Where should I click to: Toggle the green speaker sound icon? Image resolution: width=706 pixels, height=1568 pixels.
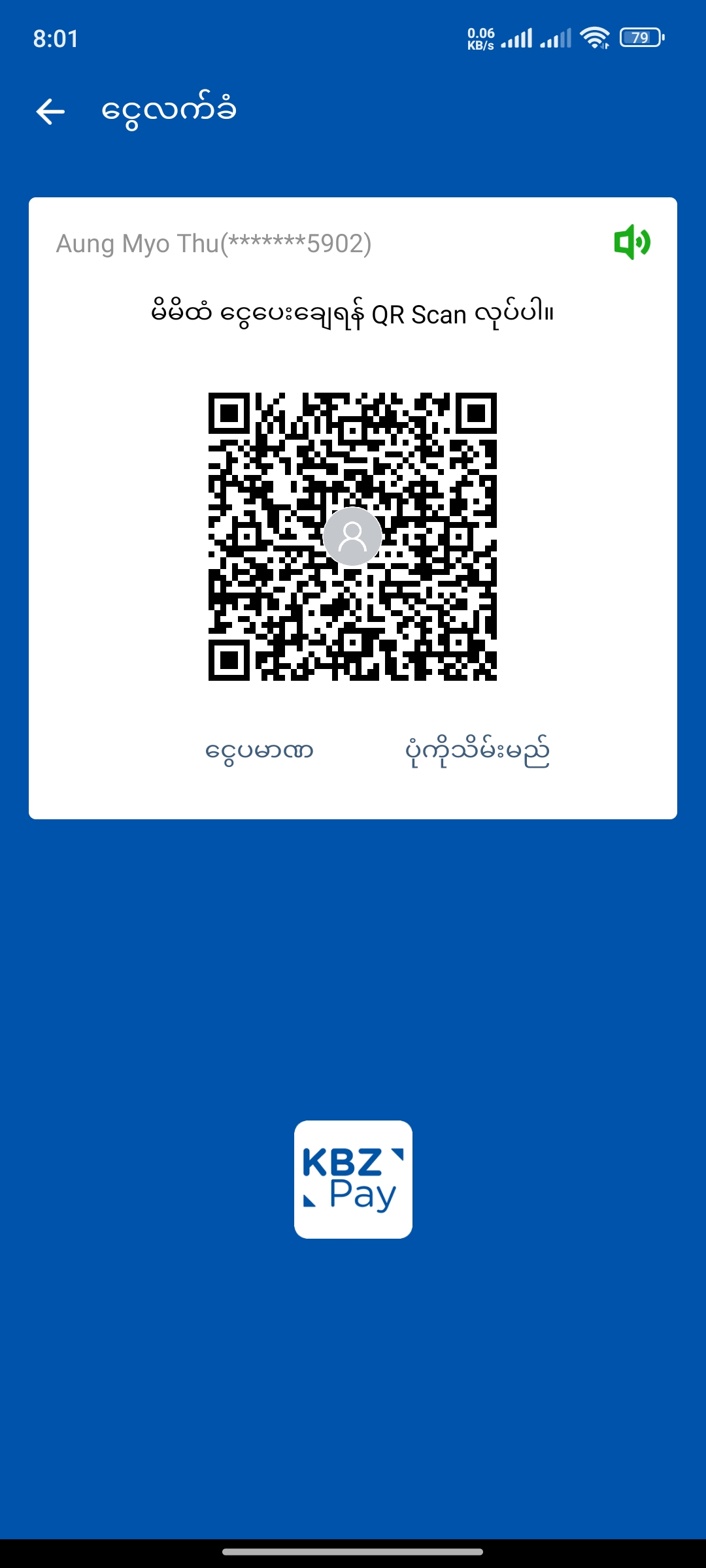(631, 242)
